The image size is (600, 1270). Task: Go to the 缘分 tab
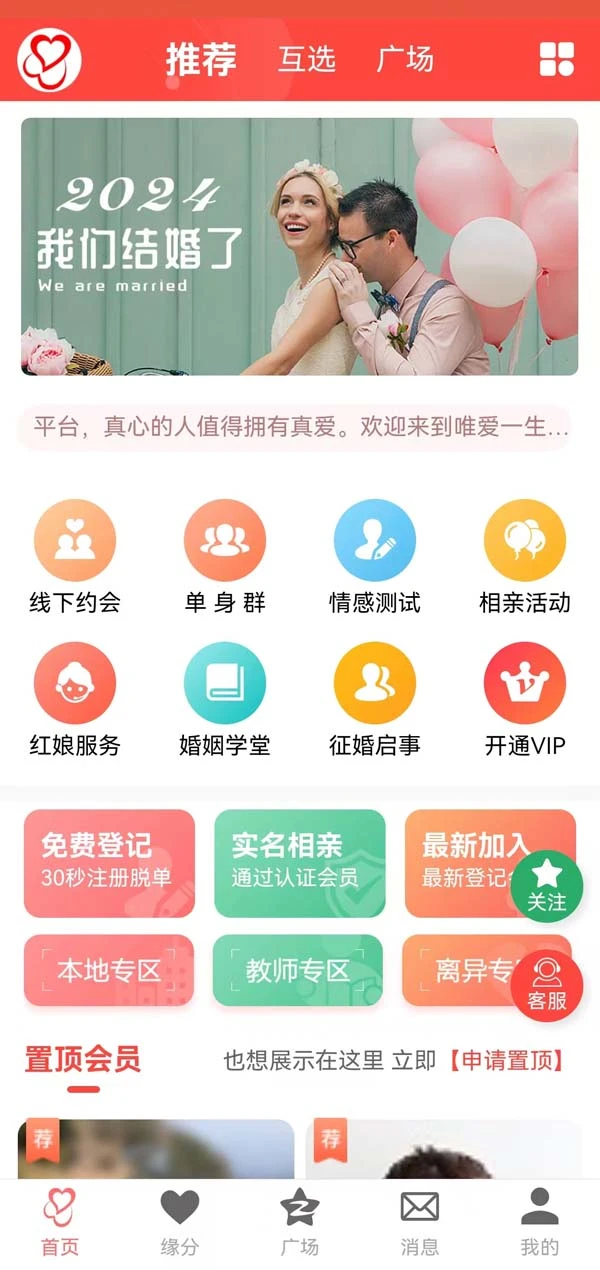pos(180,1222)
